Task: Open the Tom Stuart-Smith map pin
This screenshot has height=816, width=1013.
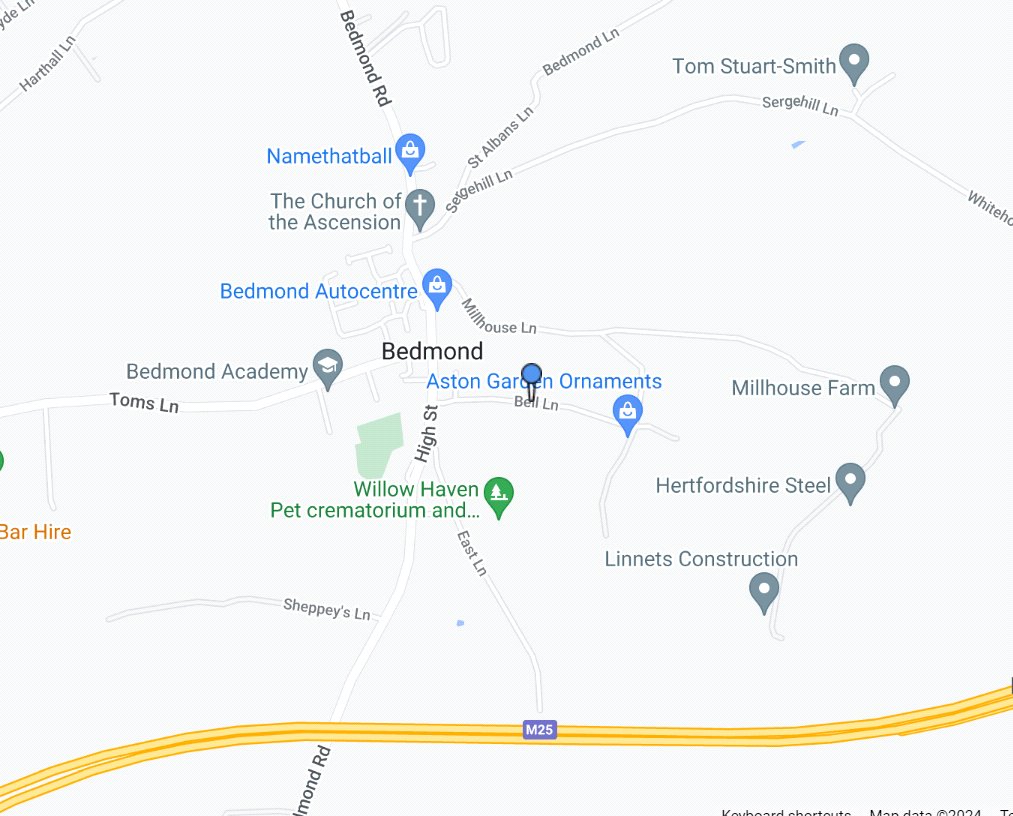Action: click(853, 63)
